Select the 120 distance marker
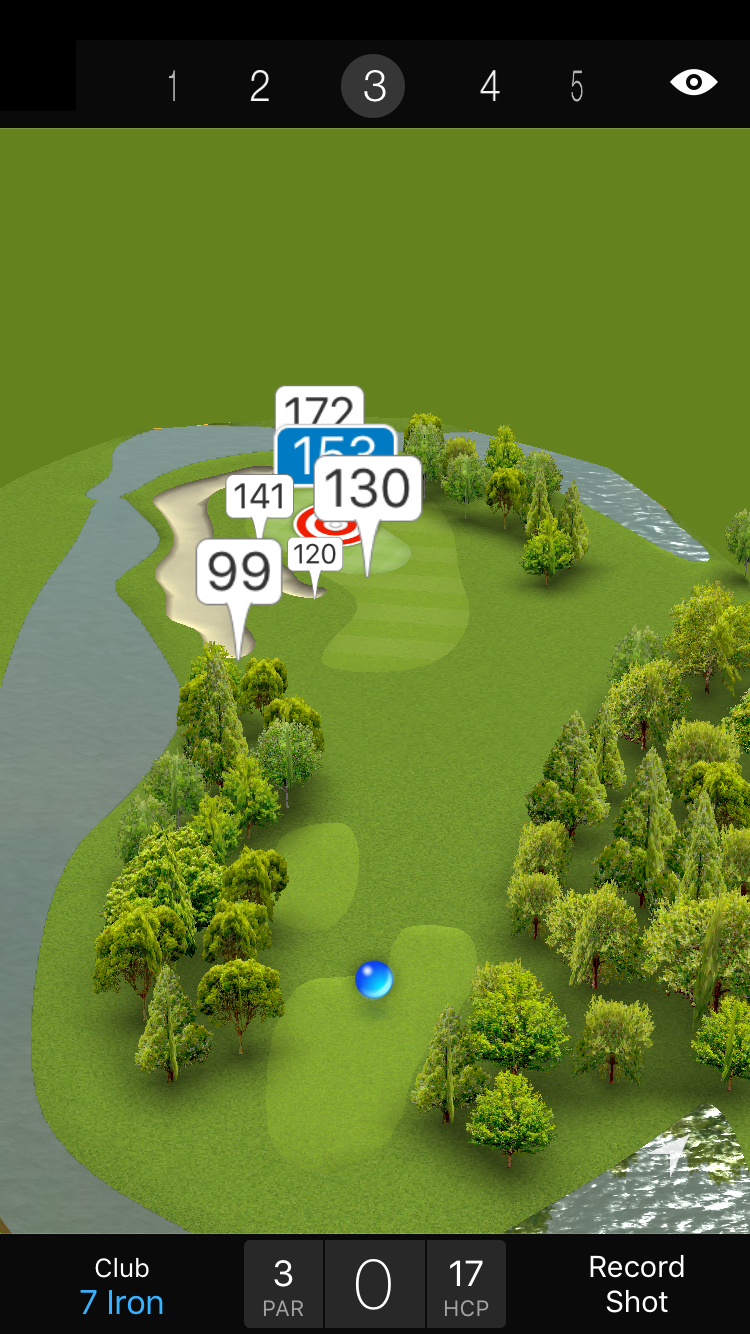The height and width of the screenshot is (1334, 750). coord(314,555)
